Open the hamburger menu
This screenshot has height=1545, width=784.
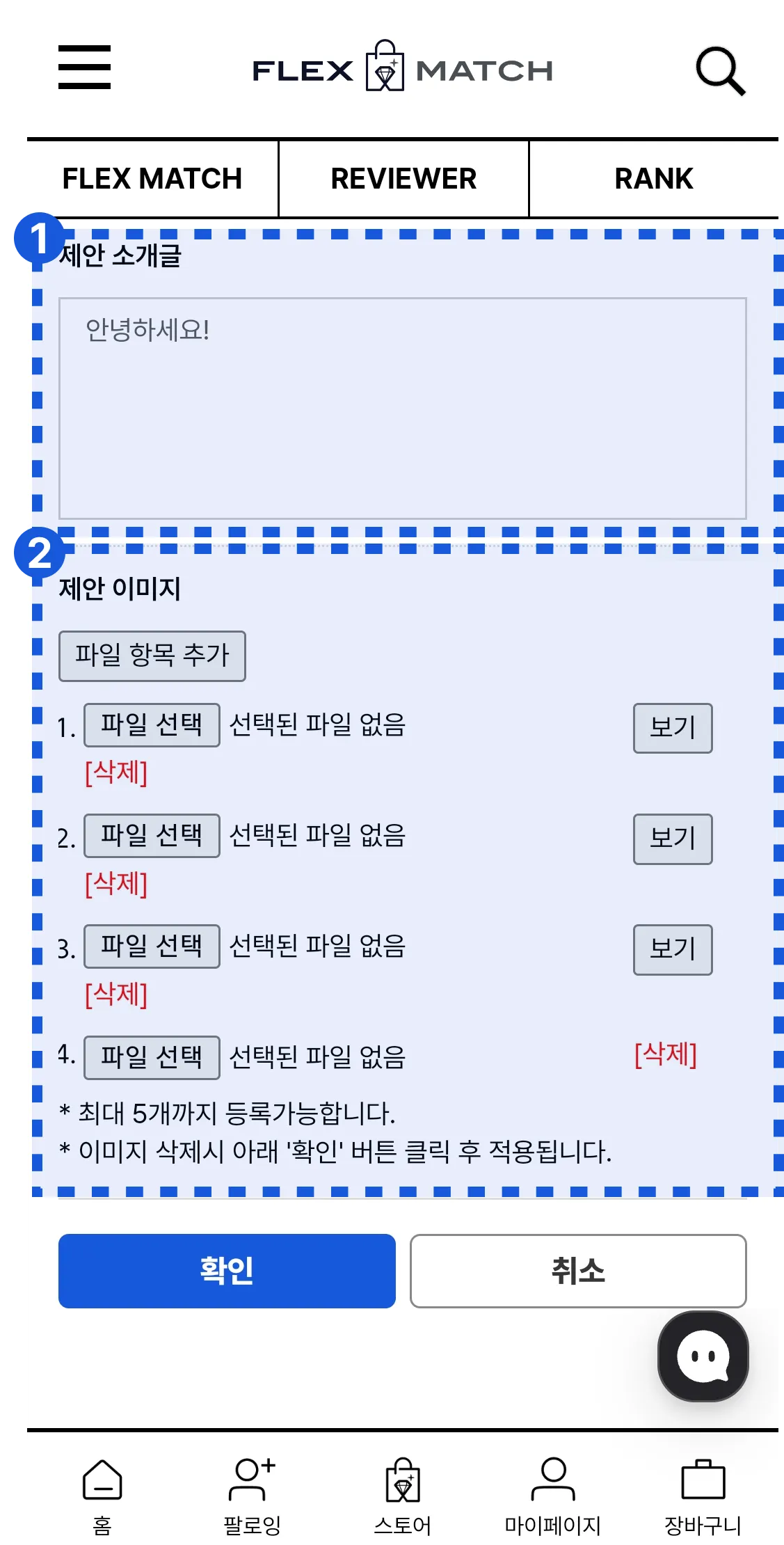coord(84,68)
